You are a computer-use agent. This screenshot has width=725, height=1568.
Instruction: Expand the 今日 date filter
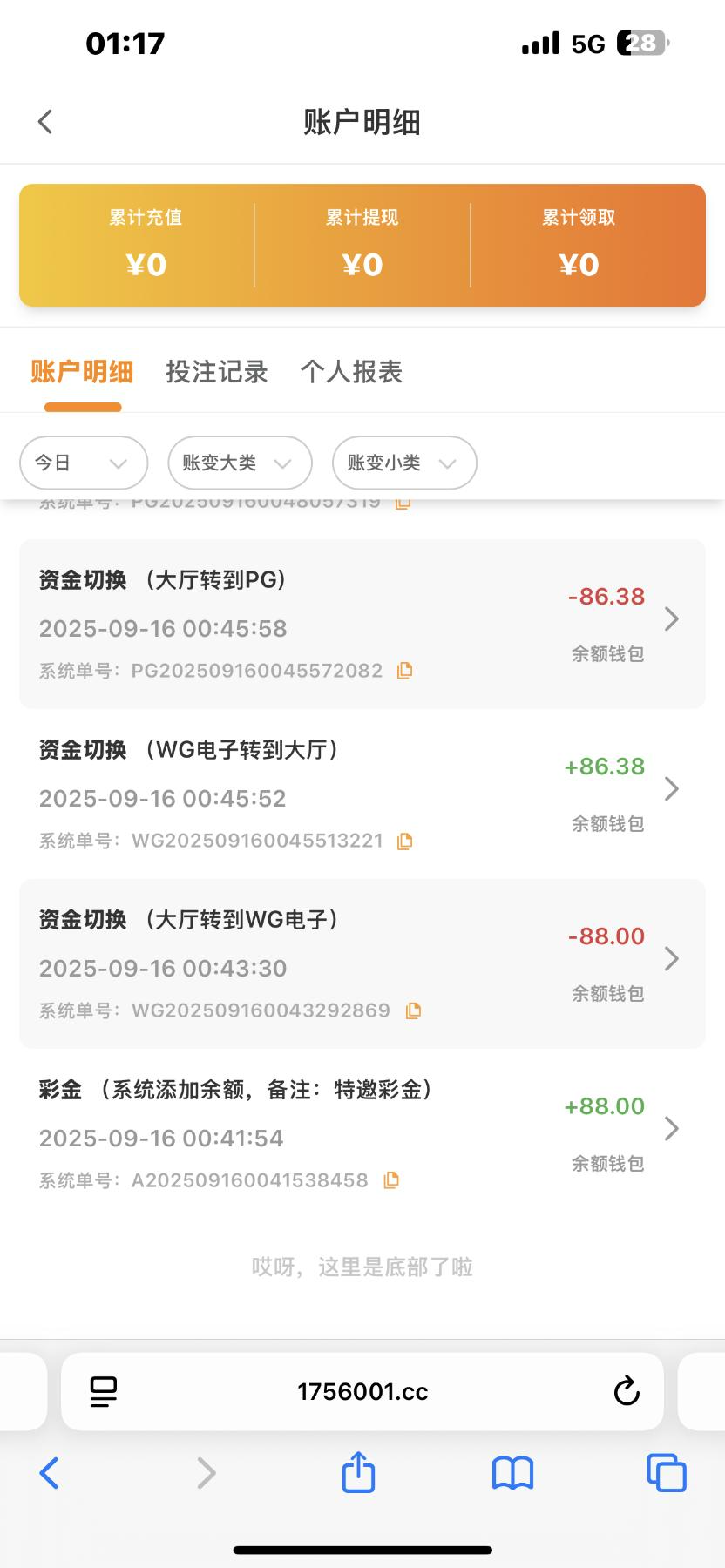point(83,463)
